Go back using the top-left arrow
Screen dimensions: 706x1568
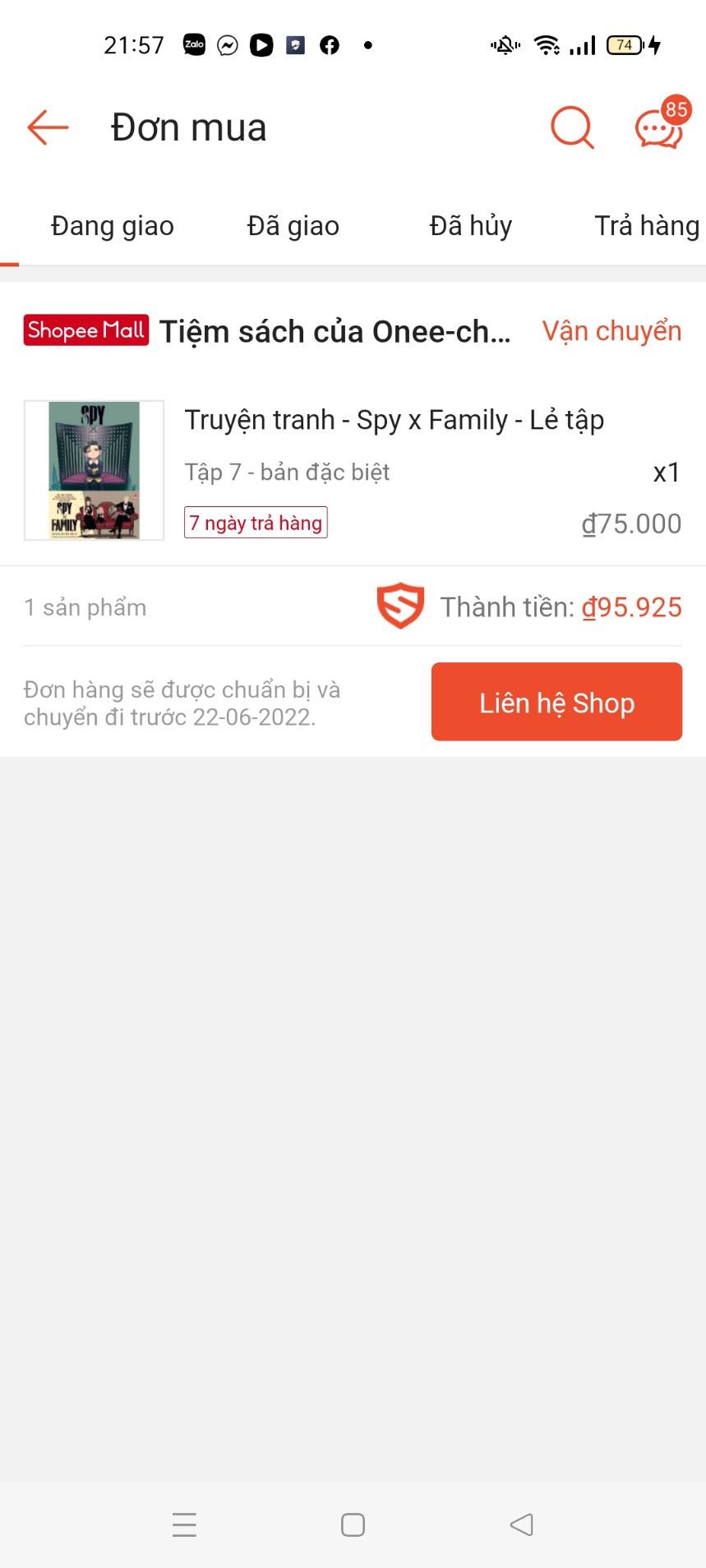pos(48,127)
